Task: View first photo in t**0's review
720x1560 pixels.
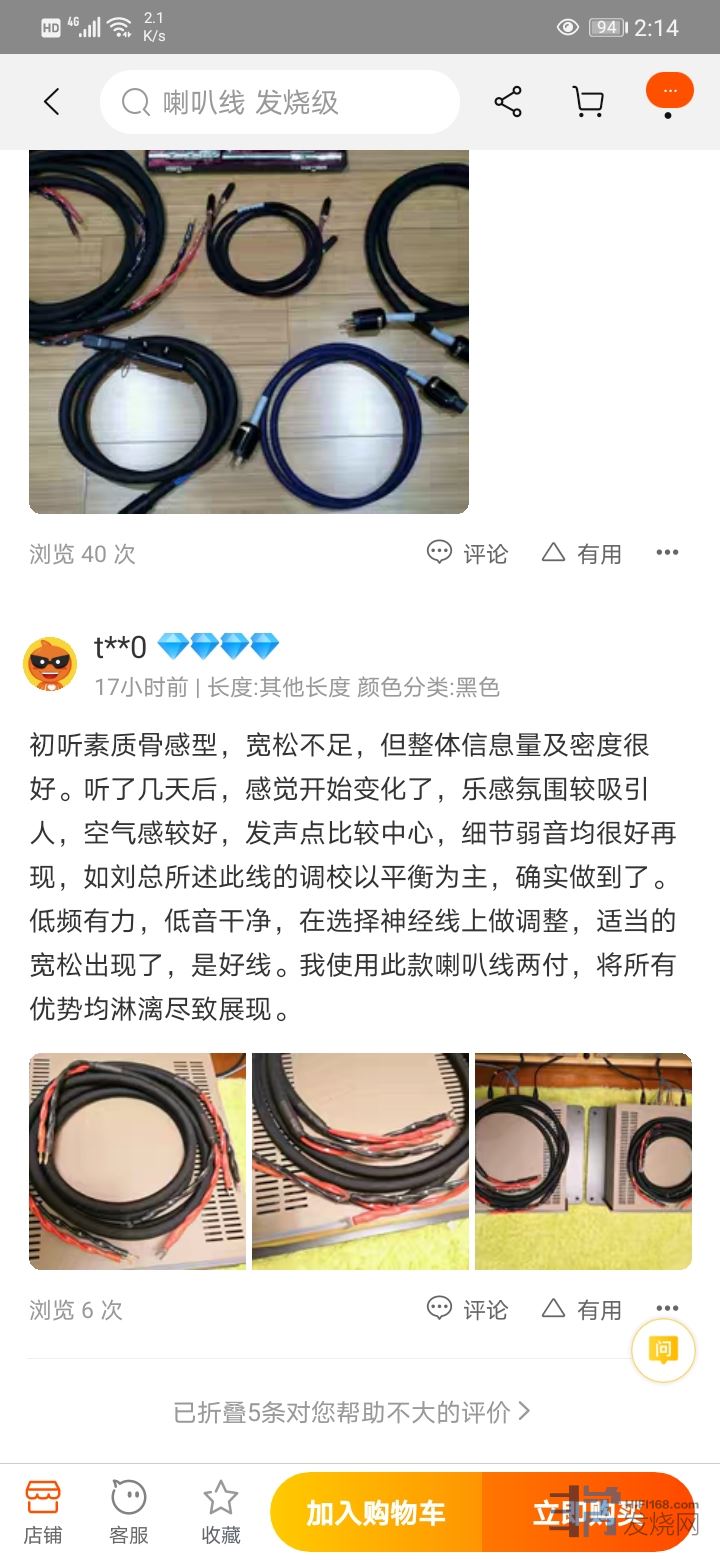Action: point(137,1161)
